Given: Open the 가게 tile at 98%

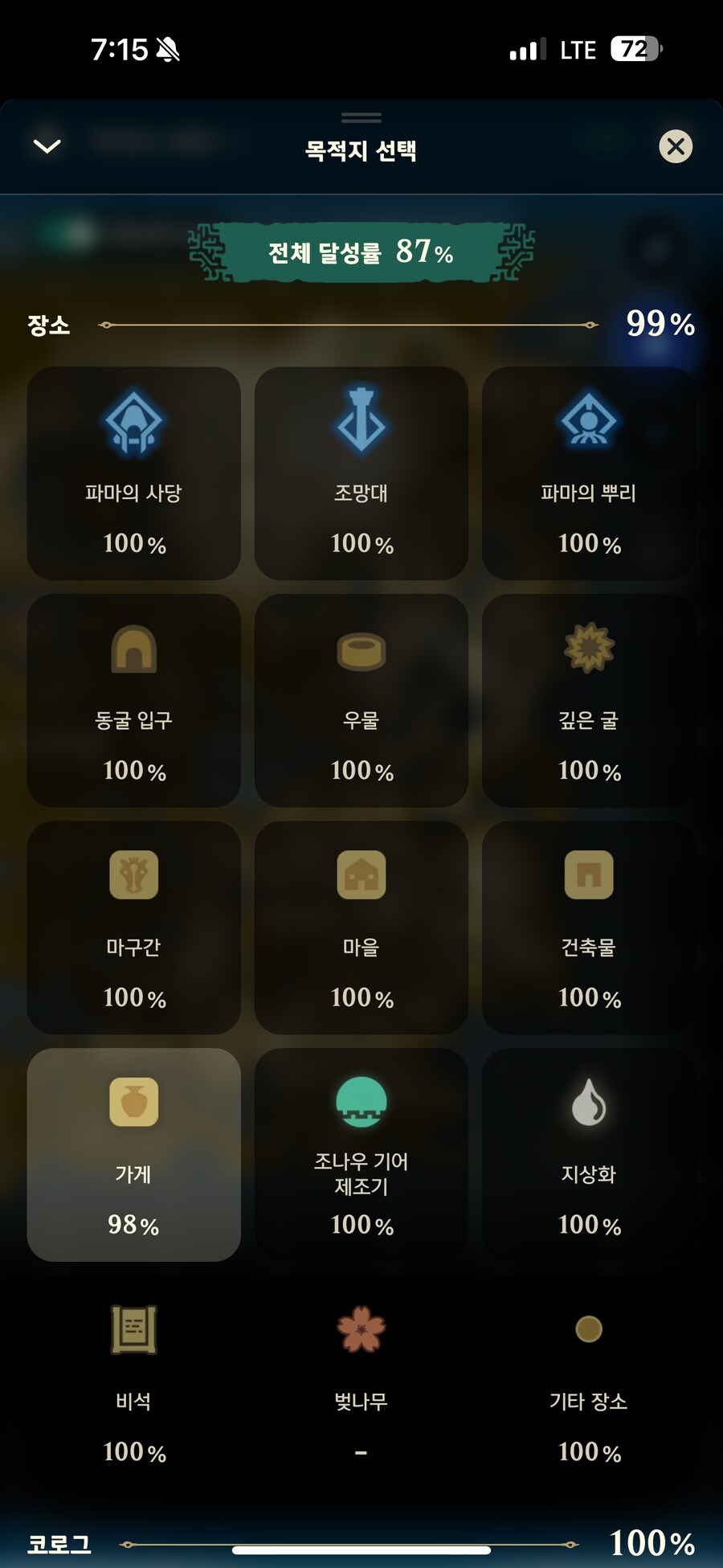Looking at the screenshot, I should (134, 1154).
